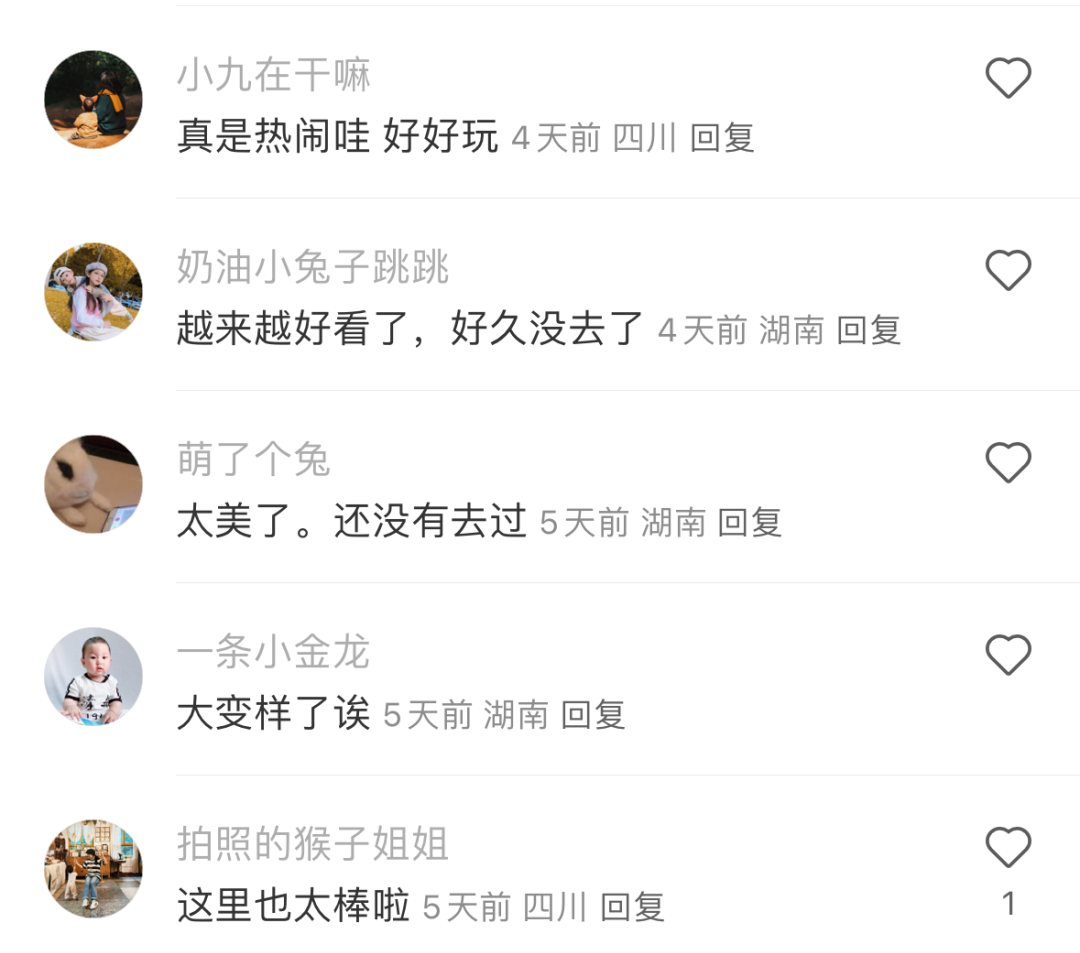Screen dimensions: 1080x953
Task: Reply to 拍照的猴子姐姐's comment
Action: (x=632, y=907)
